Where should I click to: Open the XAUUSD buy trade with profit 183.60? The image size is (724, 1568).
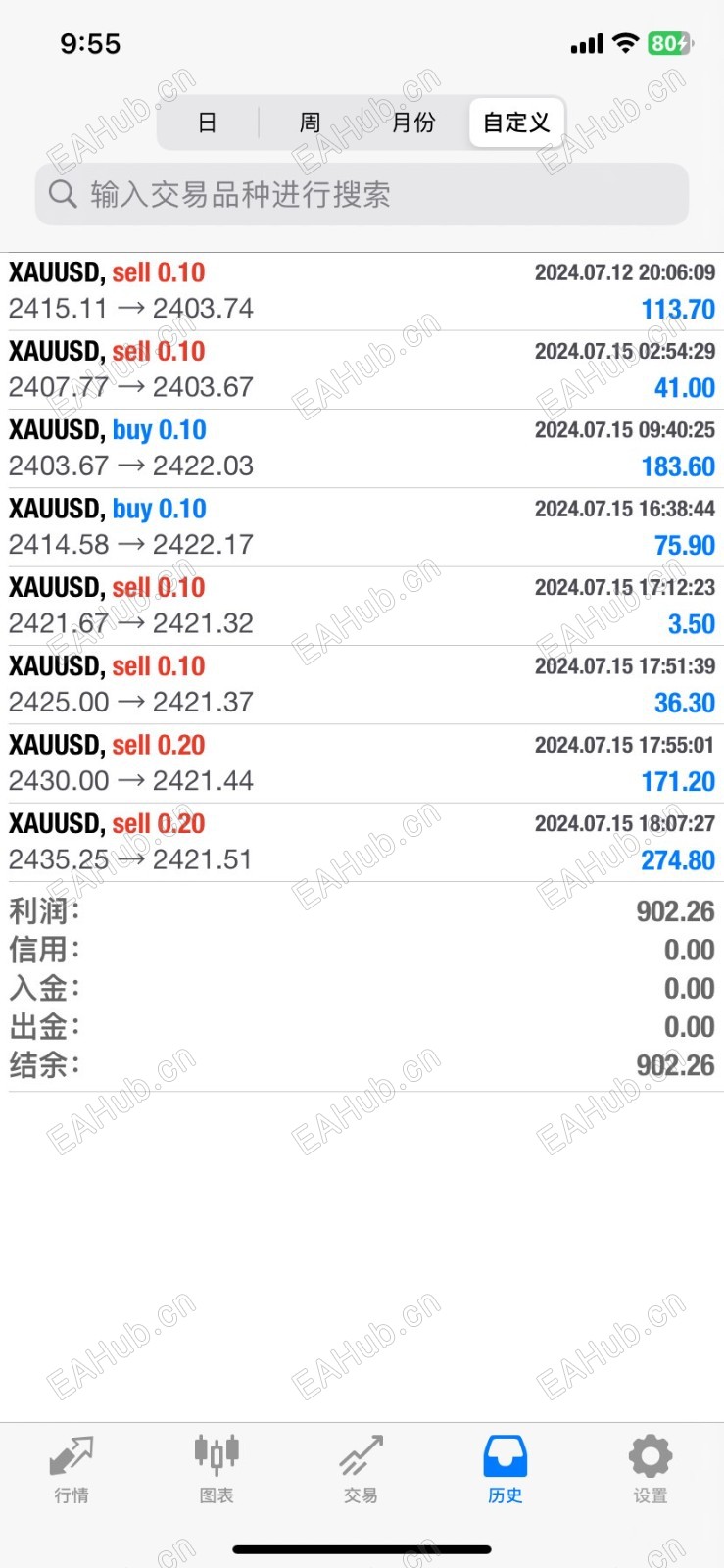[362, 448]
